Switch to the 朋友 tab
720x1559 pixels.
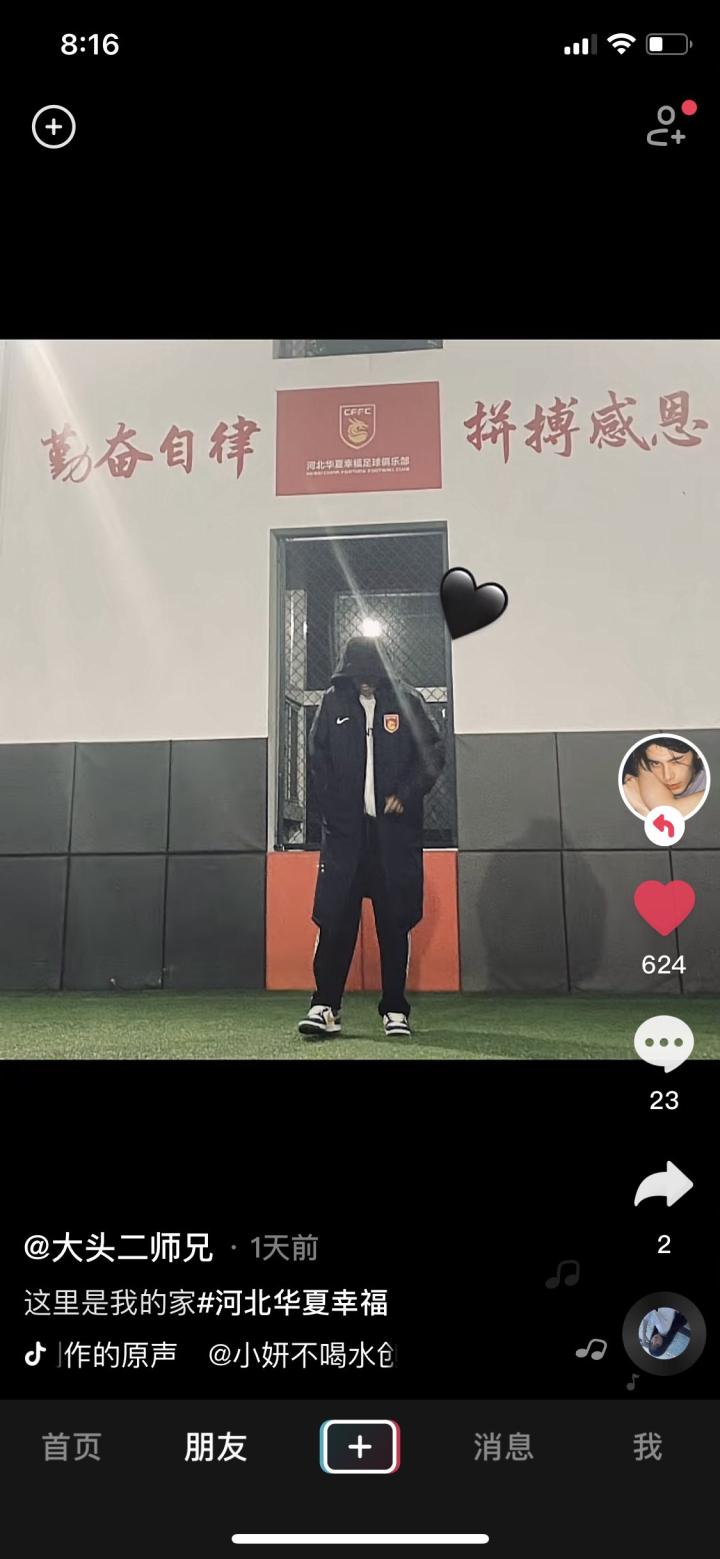pos(215,1446)
